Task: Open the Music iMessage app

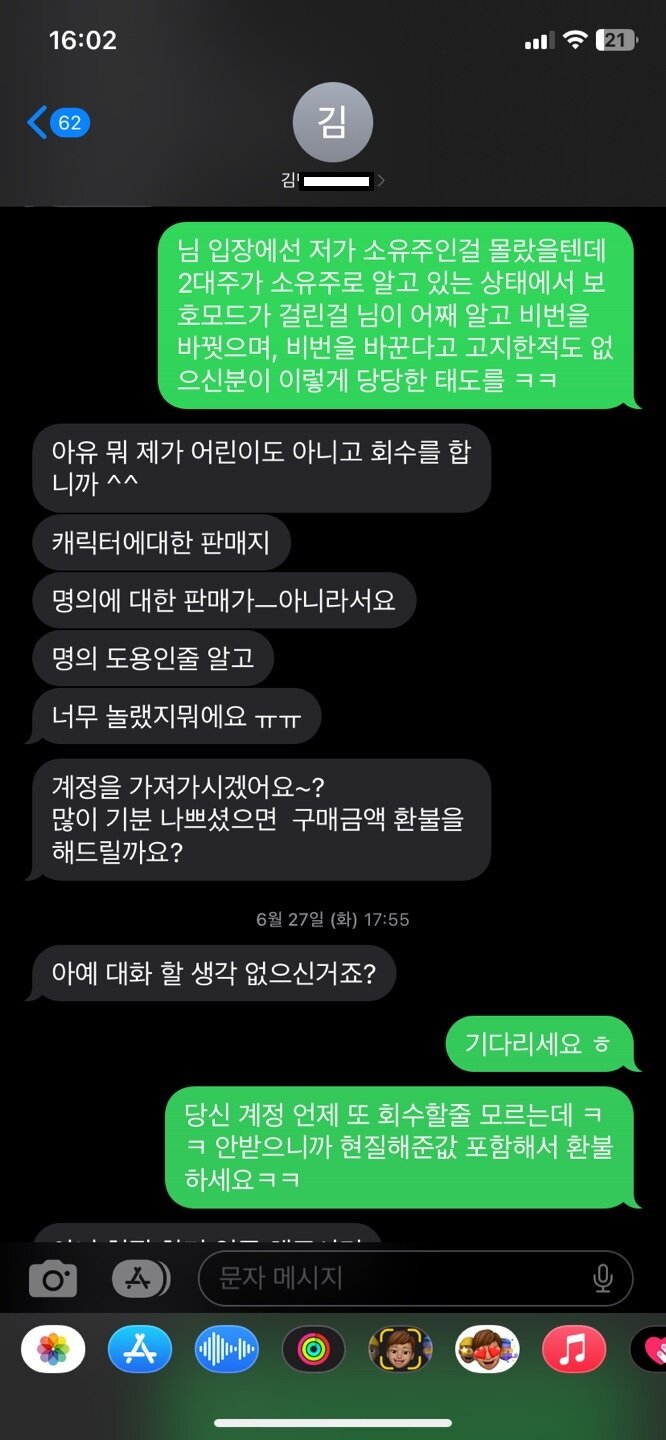Action: pos(574,1350)
